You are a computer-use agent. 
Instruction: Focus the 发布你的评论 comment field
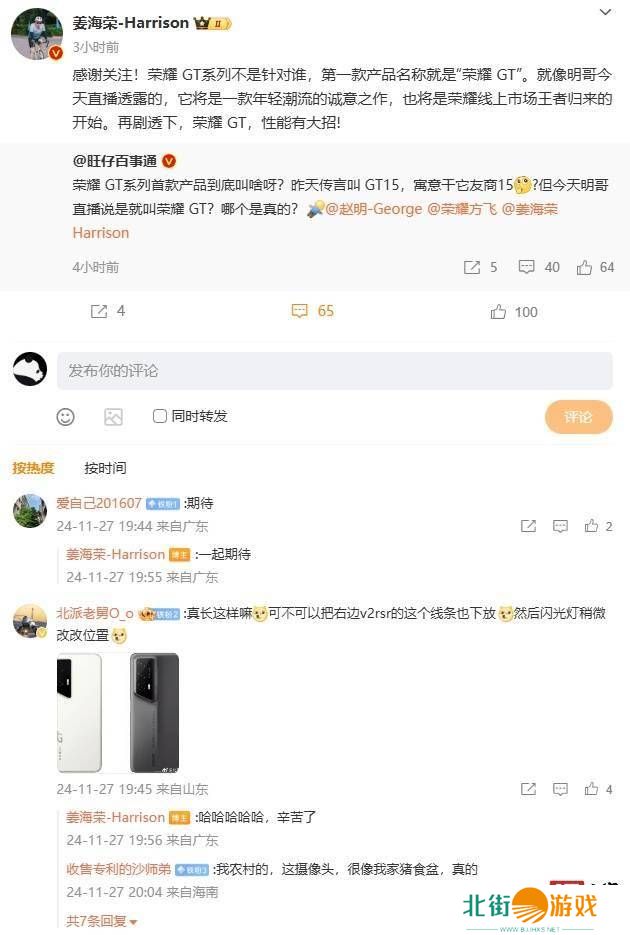click(x=334, y=371)
